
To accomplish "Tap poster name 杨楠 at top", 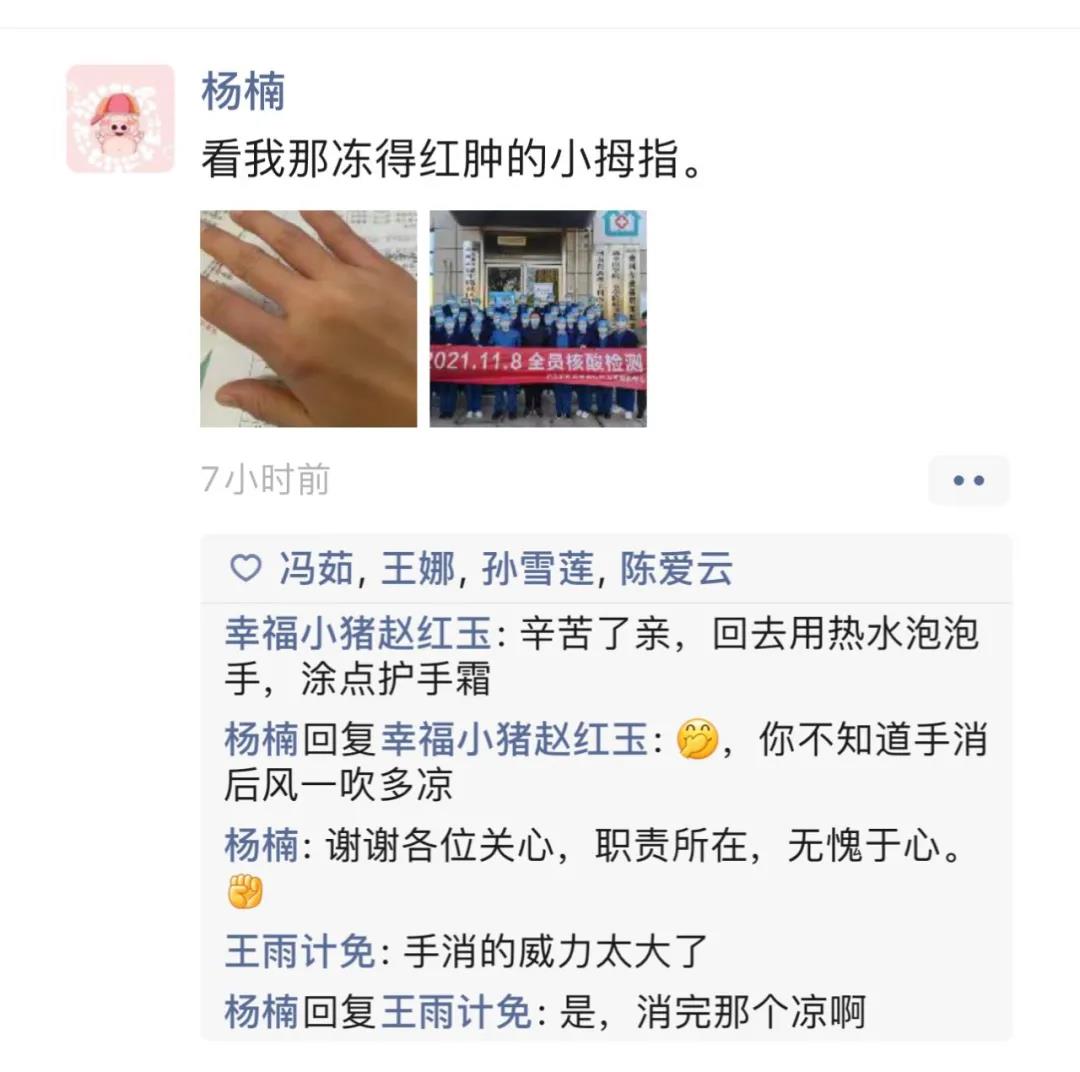I will coord(243,92).
